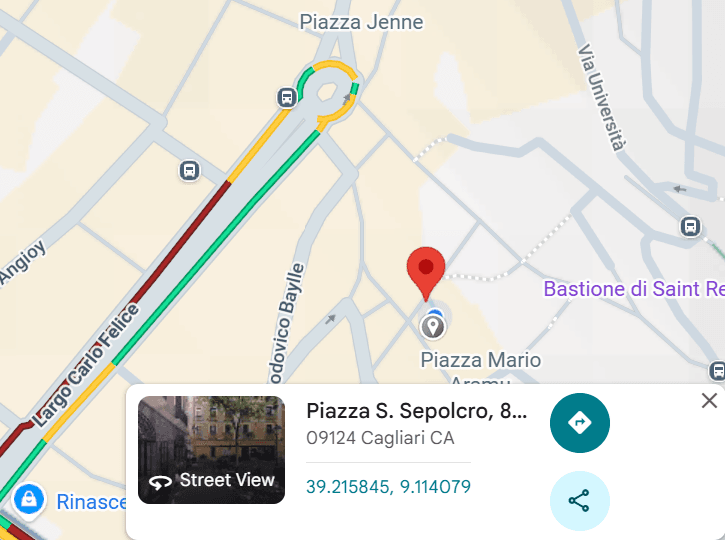Image resolution: width=725 pixels, height=540 pixels.
Task: Open Street View thumbnail for Piazza S. Sepolcro
Action: pyautogui.click(x=211, y=449)
